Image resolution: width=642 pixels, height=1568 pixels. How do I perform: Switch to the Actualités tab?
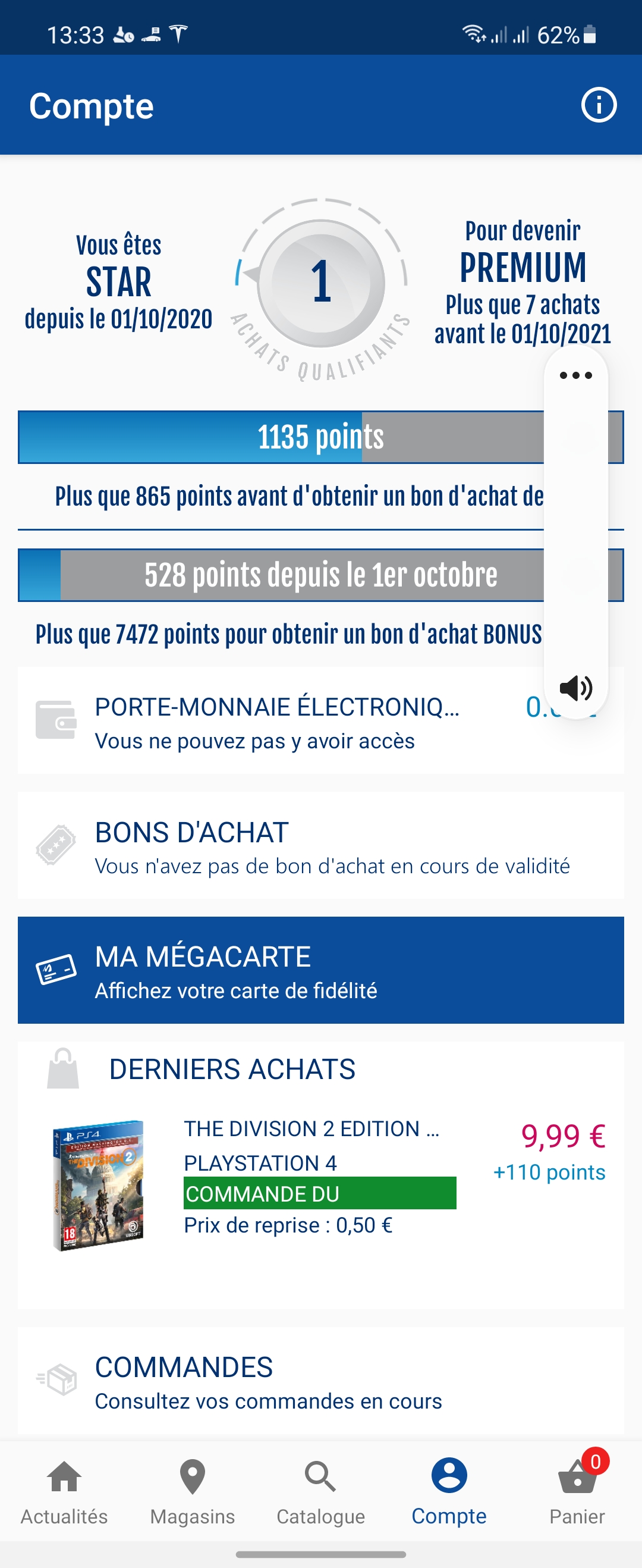point(65,1491)
